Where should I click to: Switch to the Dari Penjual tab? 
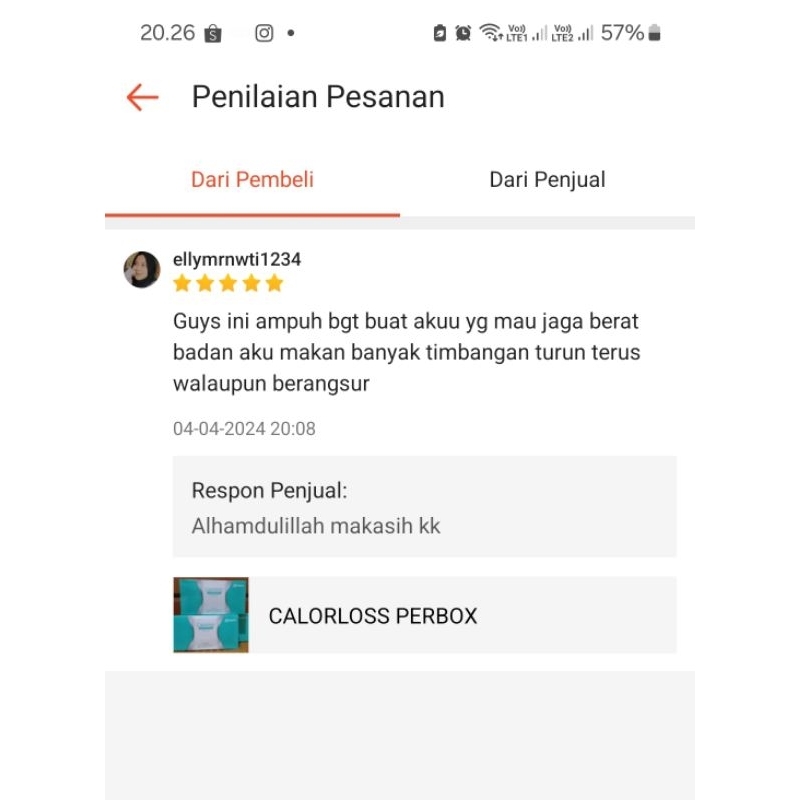tap(547, 180)
